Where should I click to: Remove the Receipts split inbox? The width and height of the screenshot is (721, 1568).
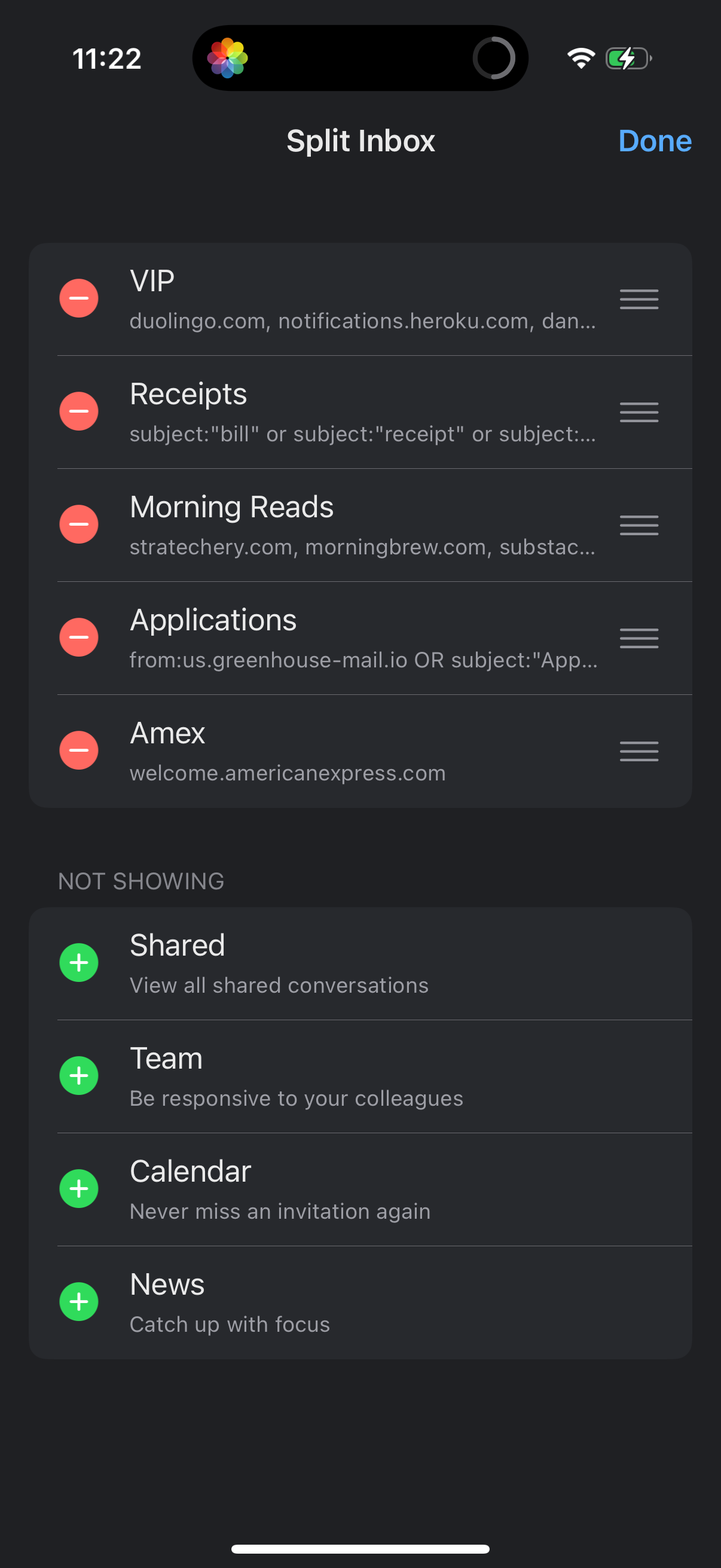click(78, 411)
